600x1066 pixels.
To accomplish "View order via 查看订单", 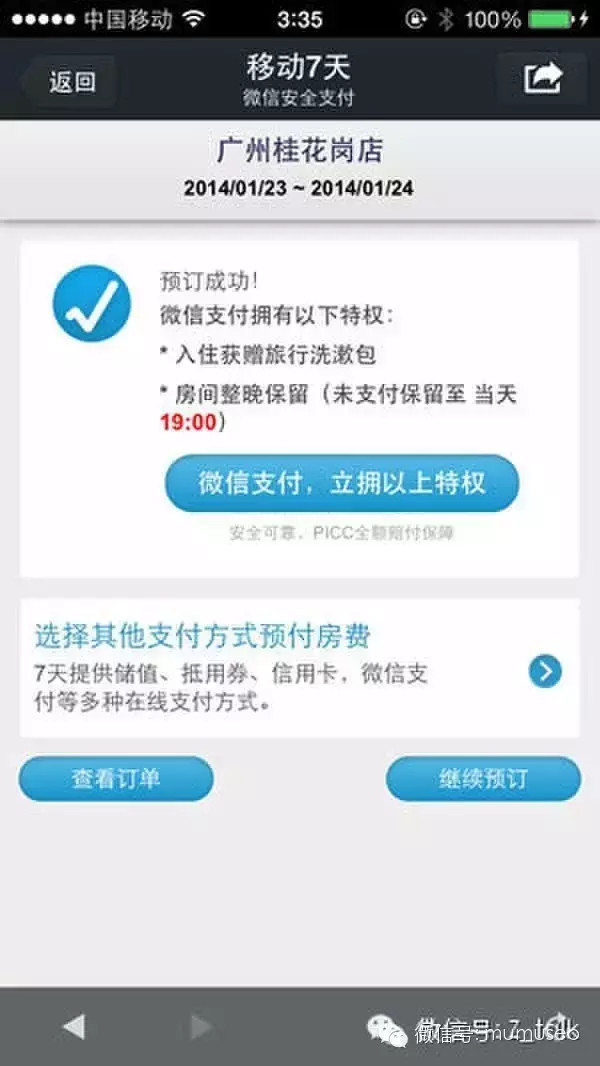I will pos(116,779).
